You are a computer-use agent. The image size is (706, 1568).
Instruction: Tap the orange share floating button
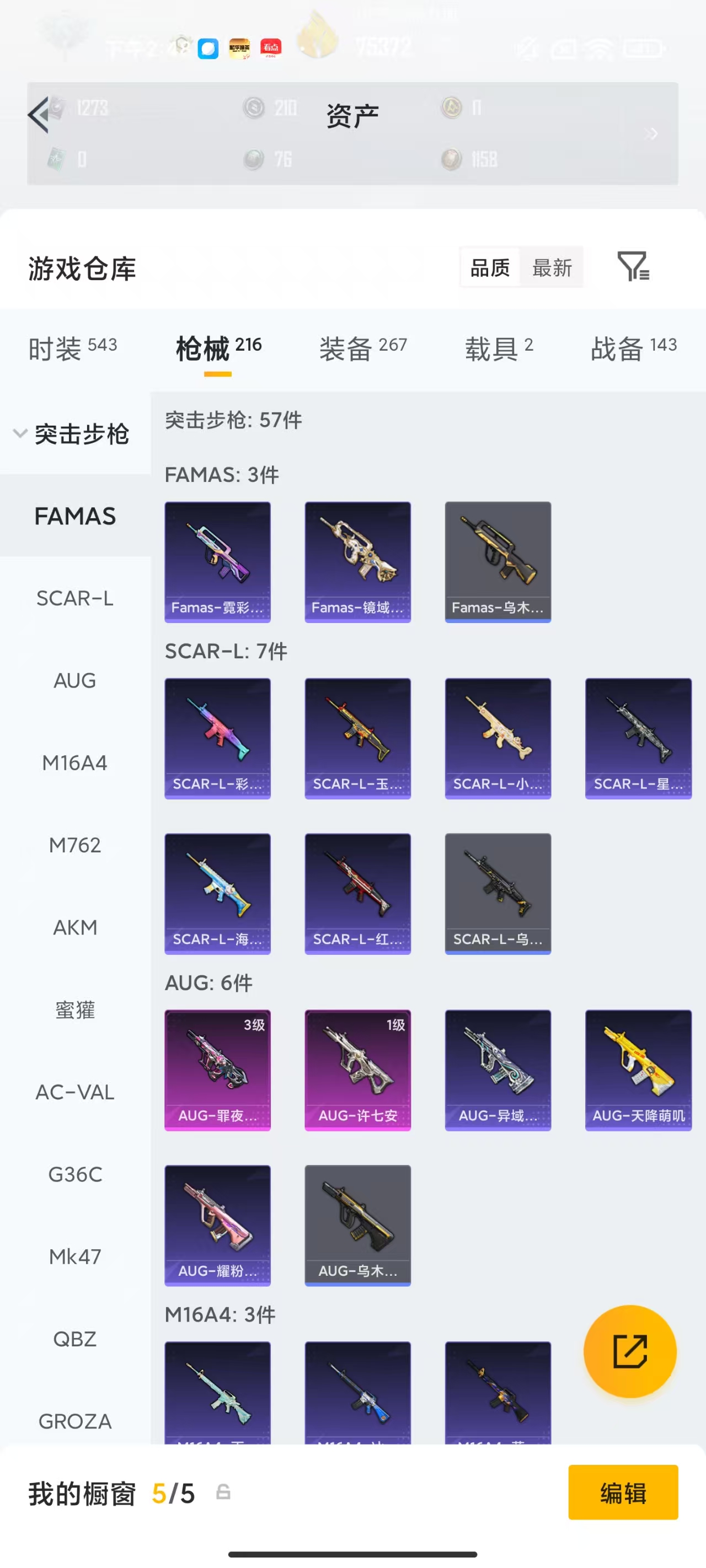629,1351
